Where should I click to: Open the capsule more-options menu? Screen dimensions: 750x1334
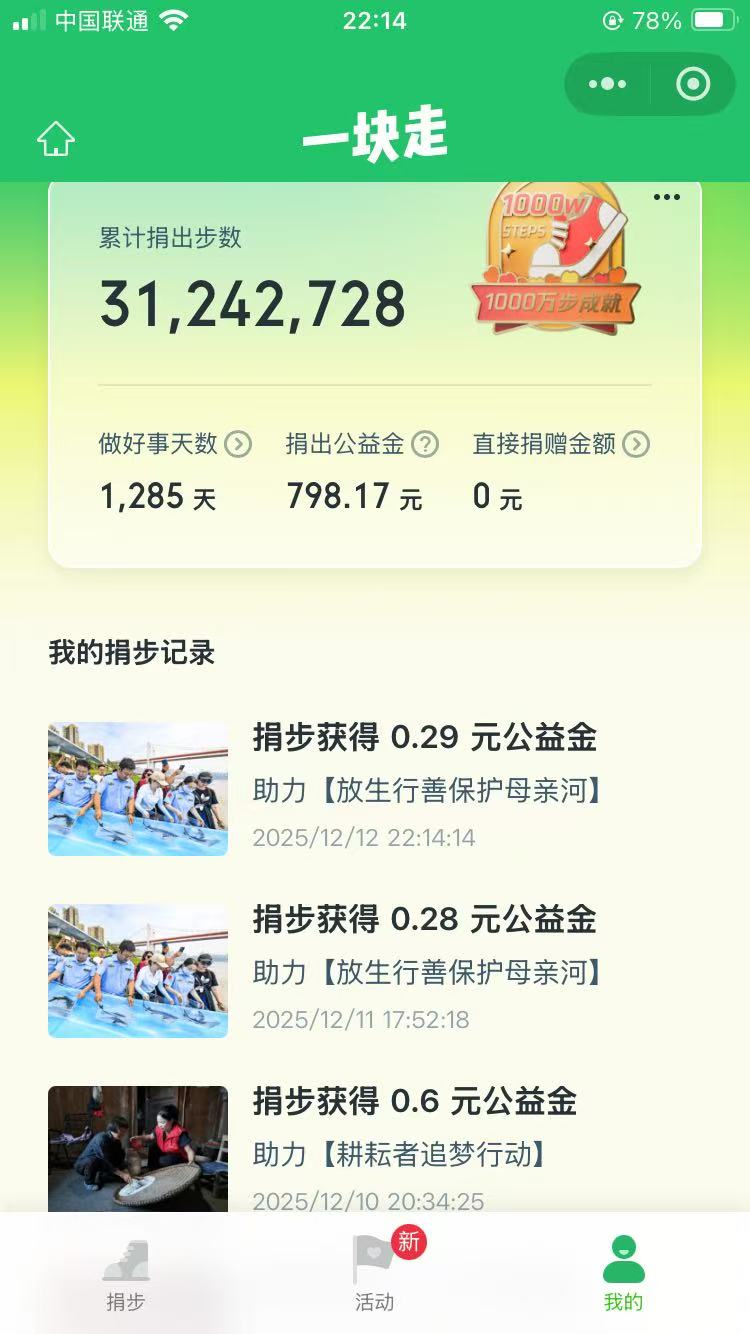point(608,84)
